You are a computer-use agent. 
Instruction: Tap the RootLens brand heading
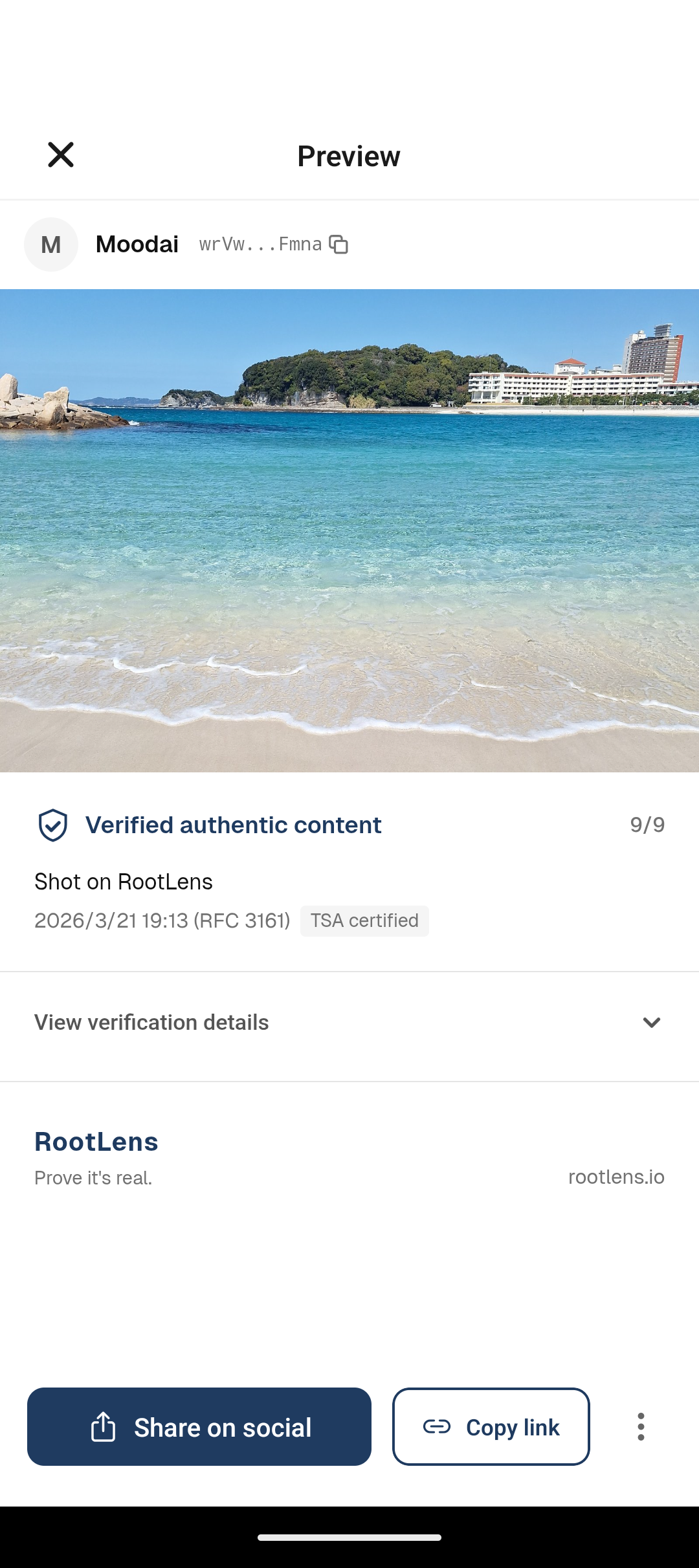(96, 1141)
